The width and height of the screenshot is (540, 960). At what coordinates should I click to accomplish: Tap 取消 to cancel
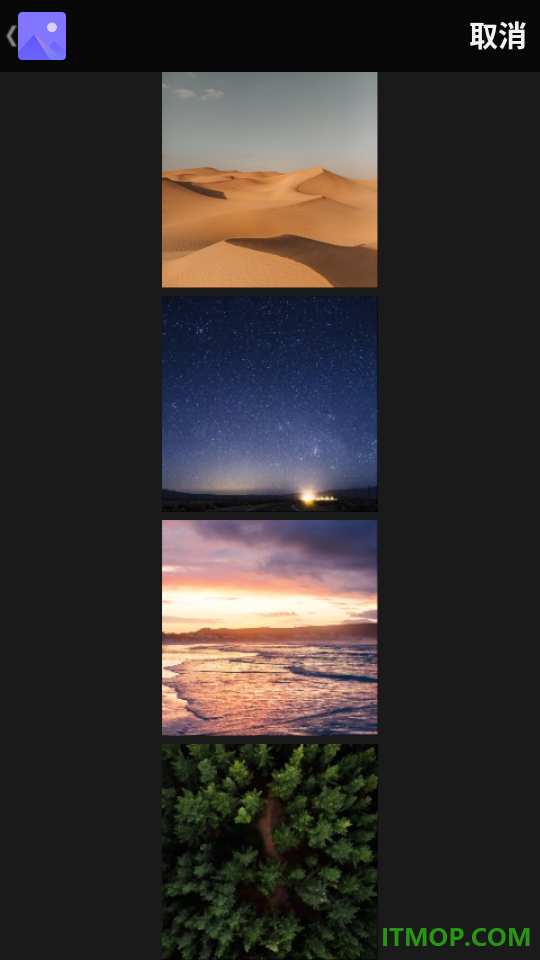pyautogui.click(x=497, y=36)
